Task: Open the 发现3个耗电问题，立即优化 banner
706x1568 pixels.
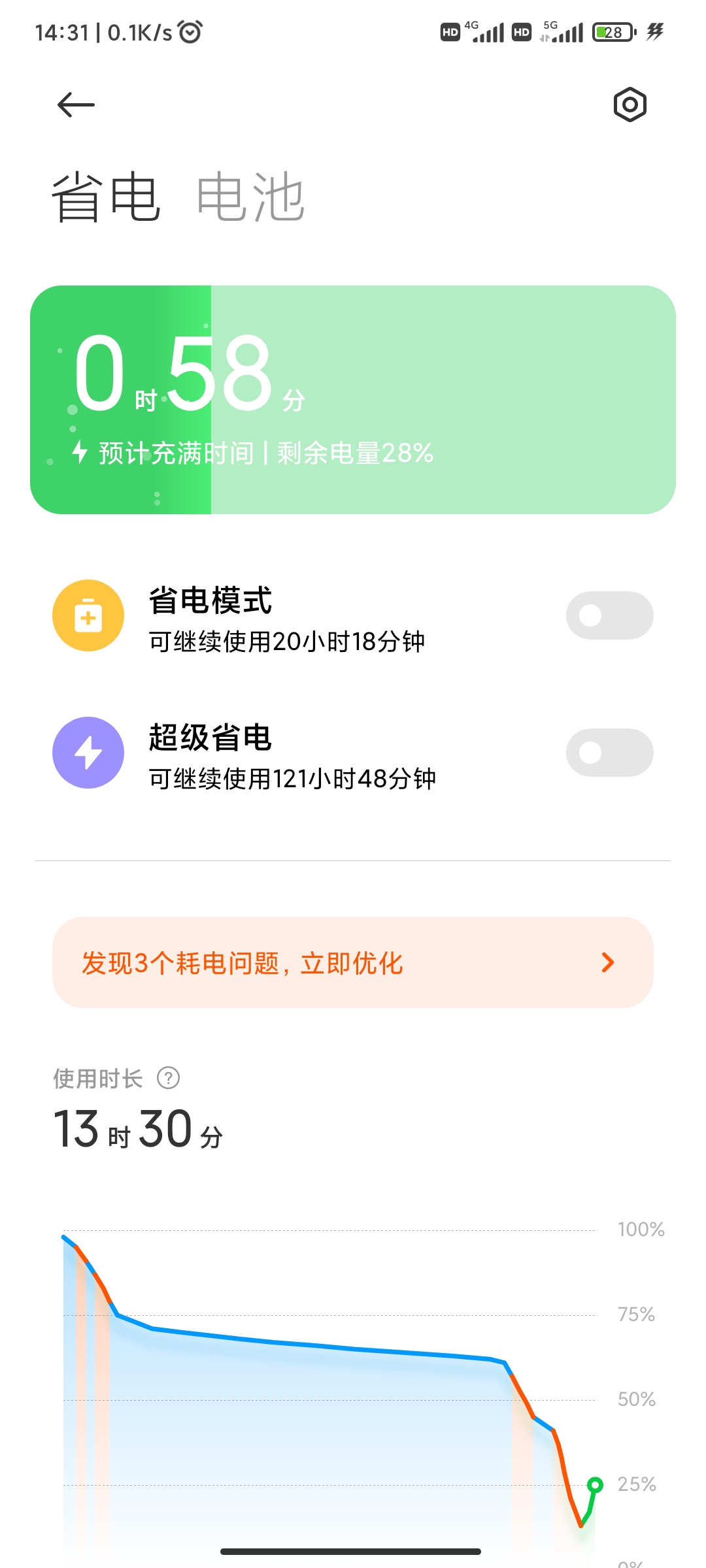Action: coord(353,962)
